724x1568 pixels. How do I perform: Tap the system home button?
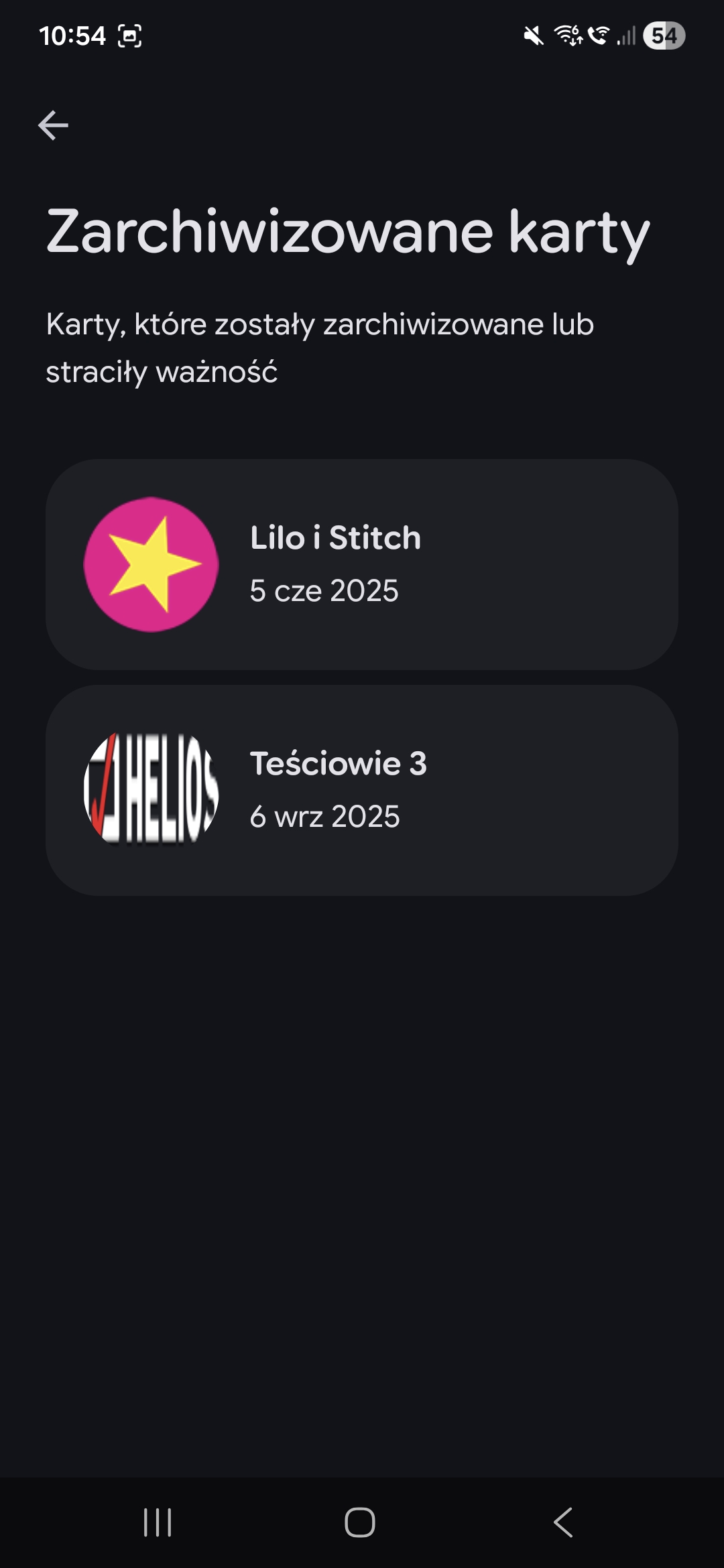coord(360,1522)
